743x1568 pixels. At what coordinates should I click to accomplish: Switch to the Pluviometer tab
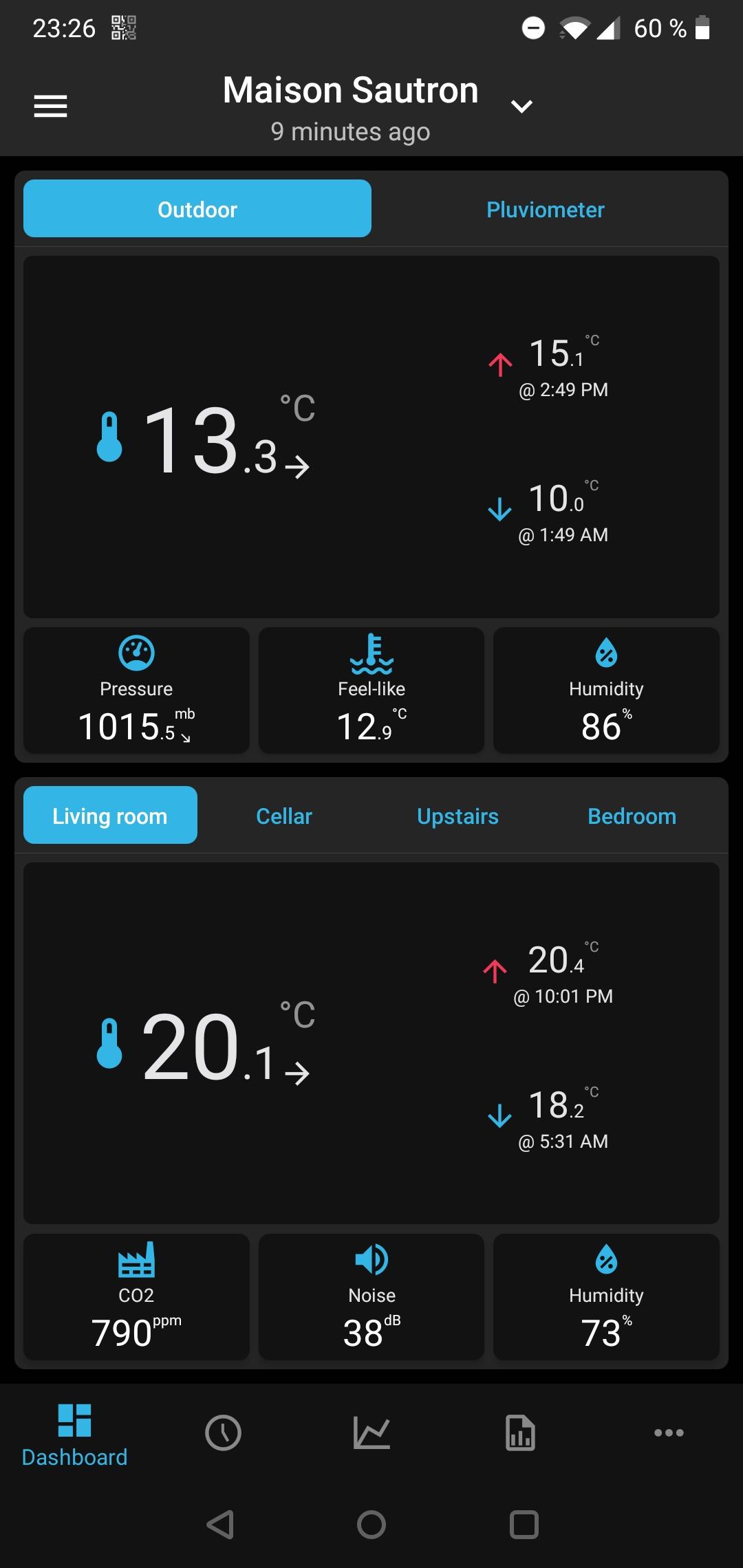coord(546,209)
